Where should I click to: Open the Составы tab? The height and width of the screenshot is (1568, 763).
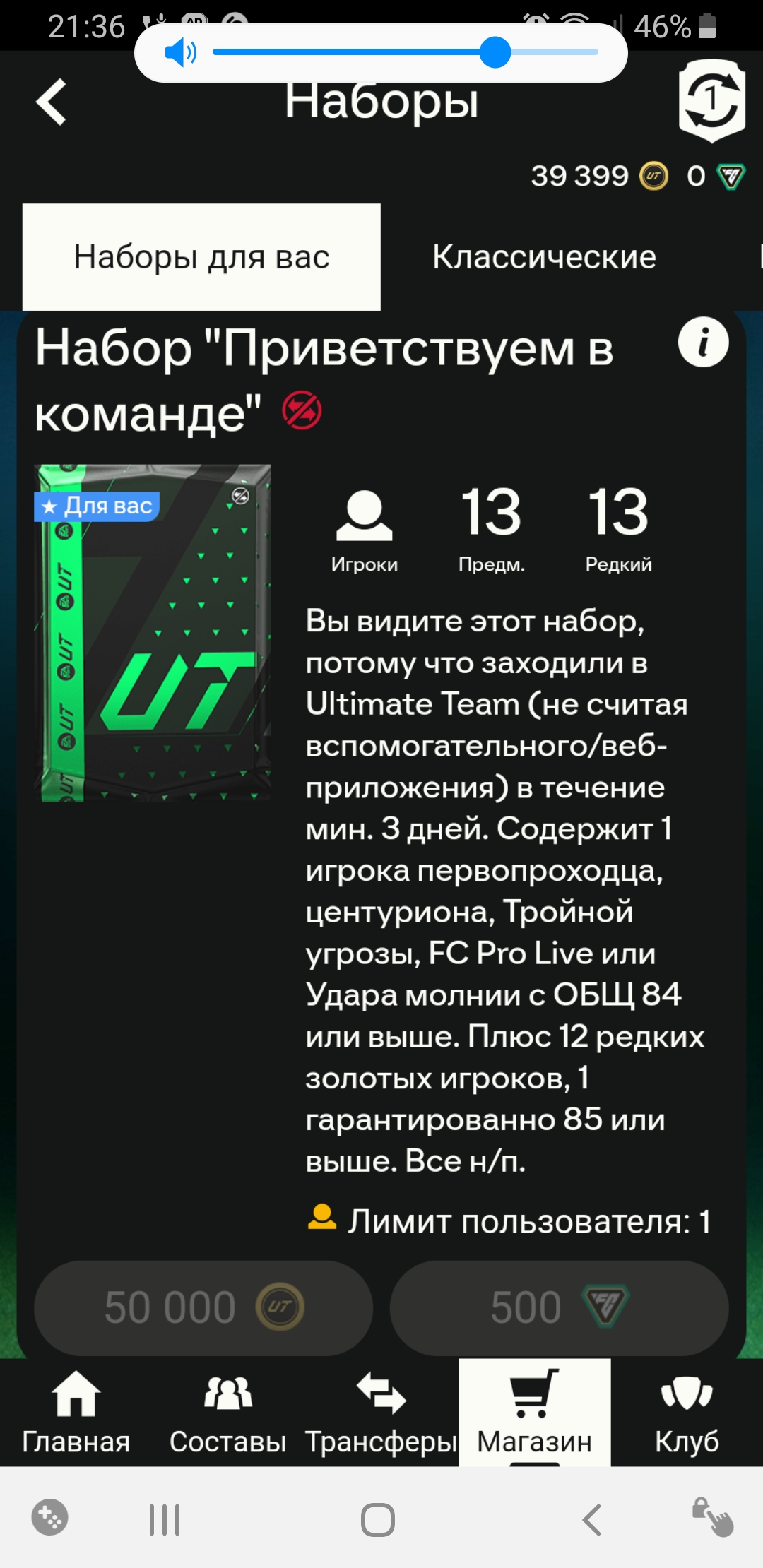pyautogui.click(x=228, y=1413)
